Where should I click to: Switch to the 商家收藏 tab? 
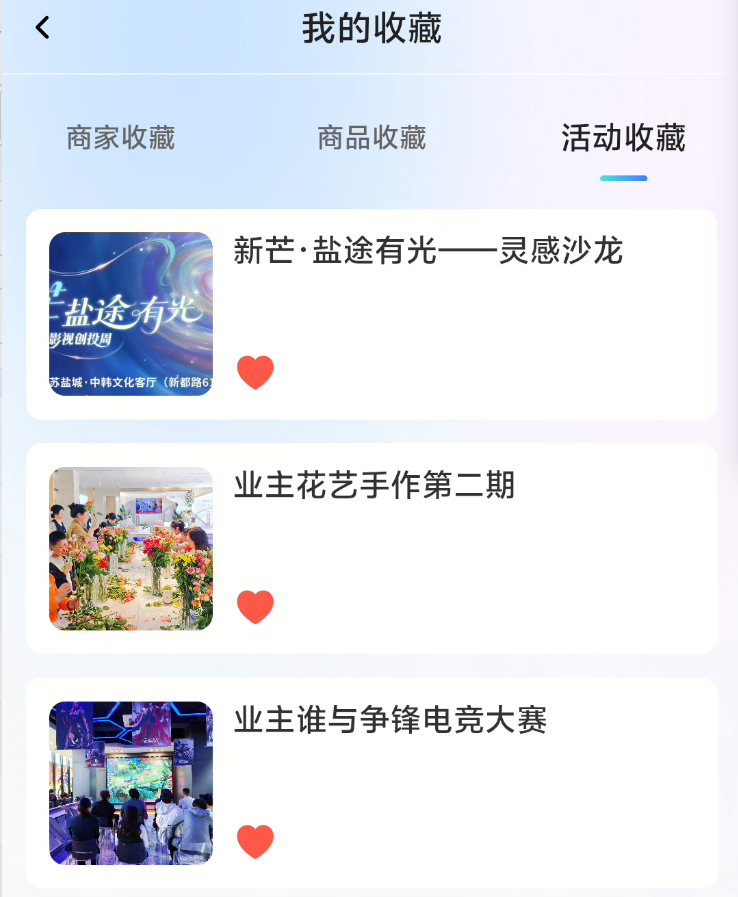click(x=121, y=138)
